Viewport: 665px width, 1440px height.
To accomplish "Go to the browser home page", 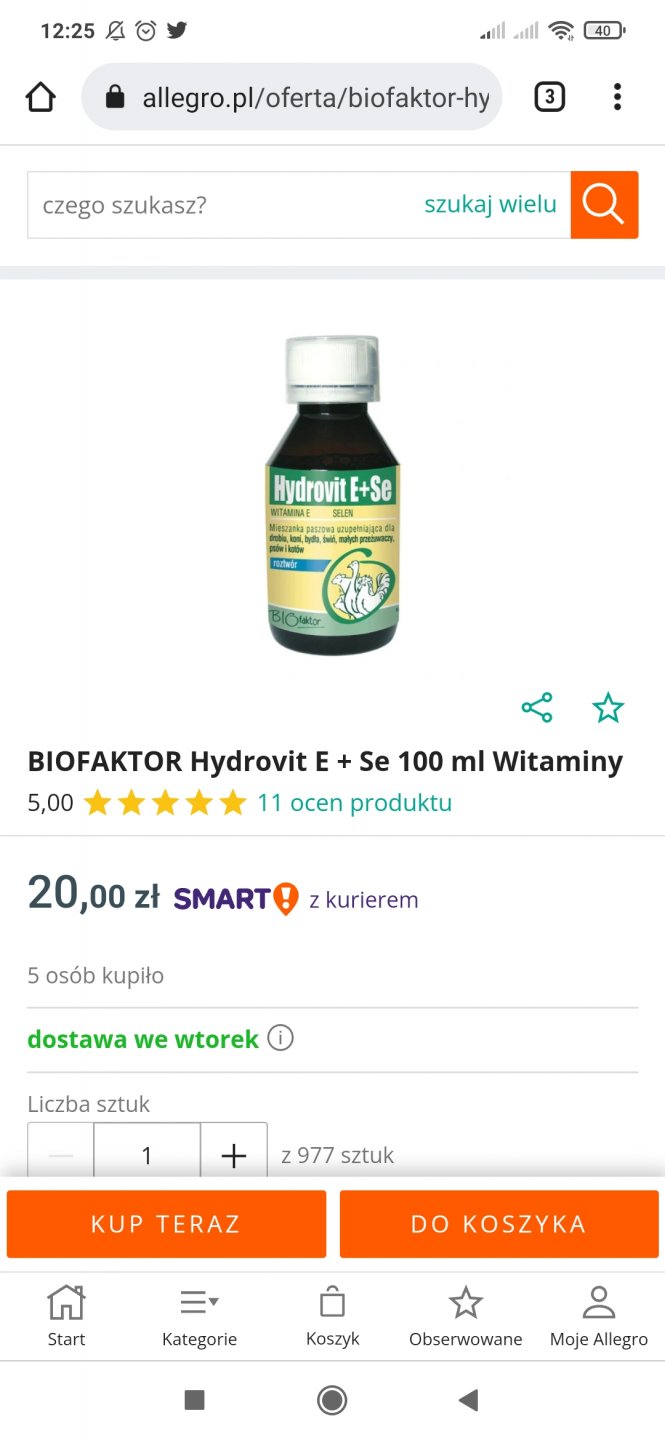I will (40, 97).
